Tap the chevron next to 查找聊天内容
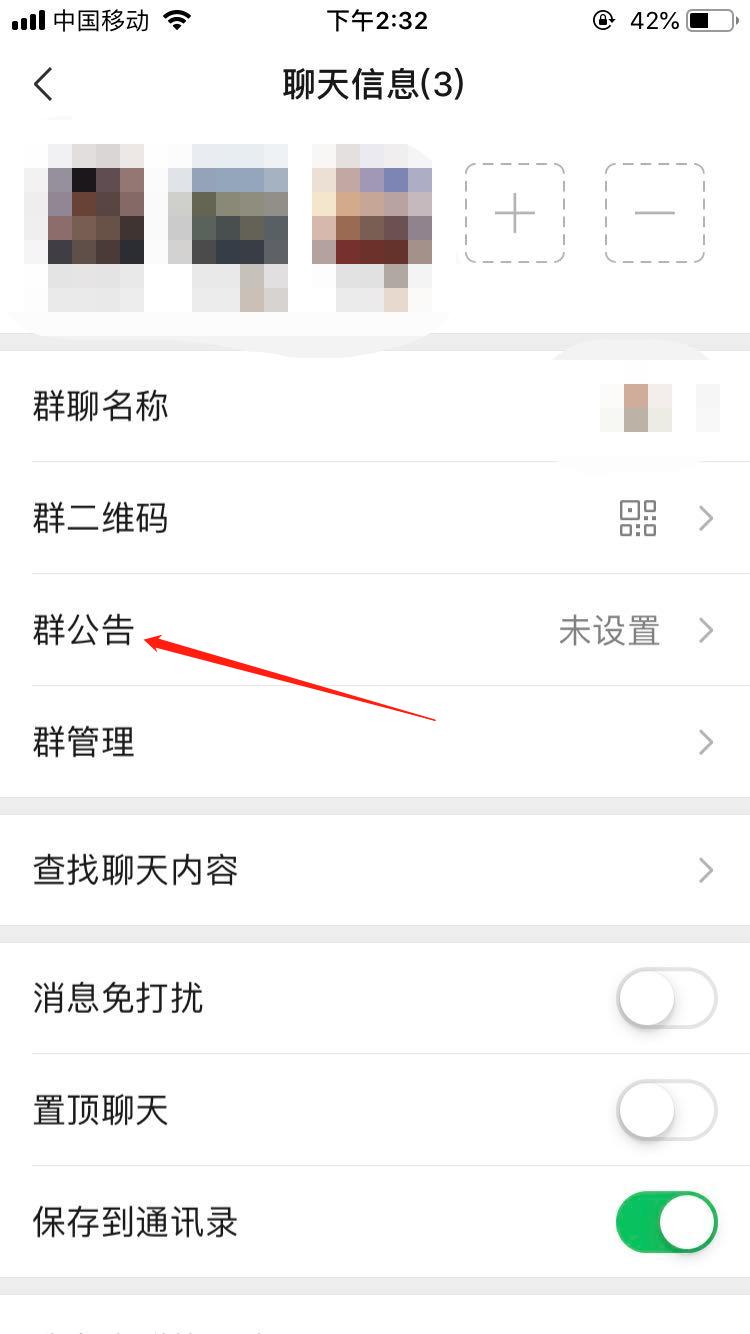750x1334 pixels. tap(707, 870)
